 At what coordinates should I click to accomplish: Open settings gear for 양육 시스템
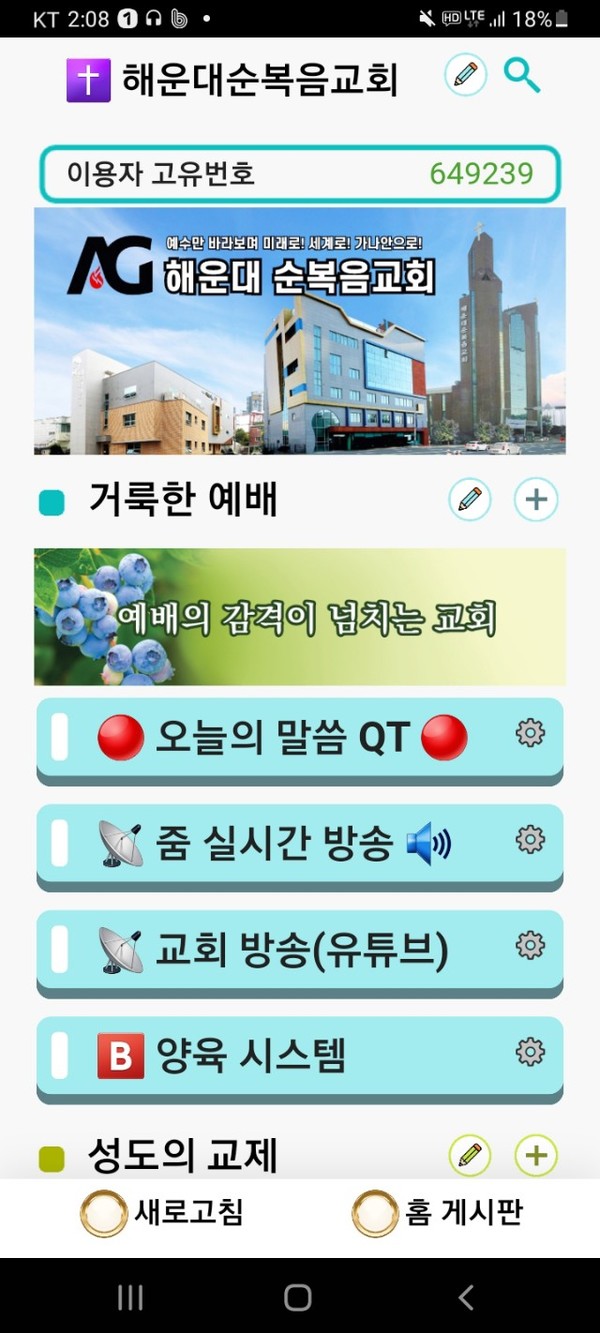[x=529, y=1052]
